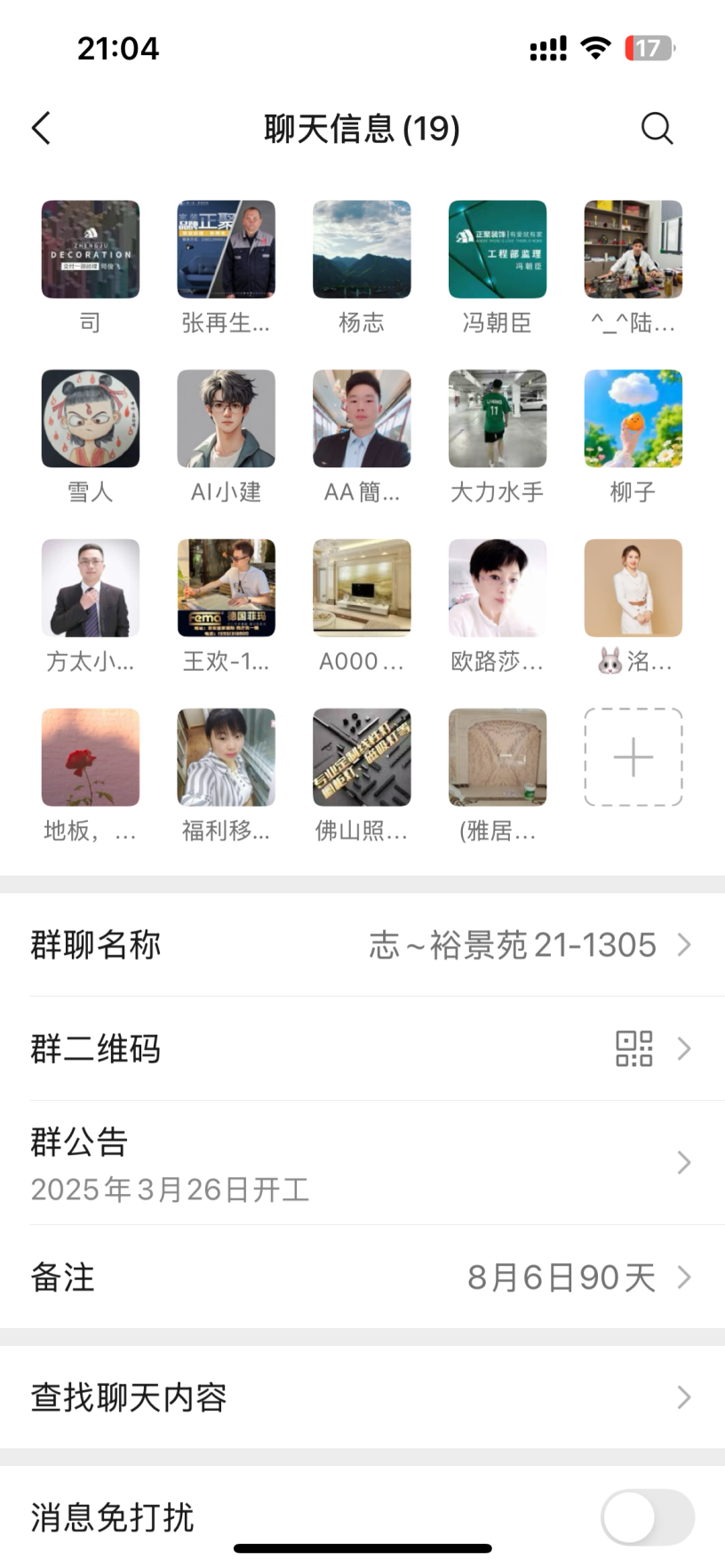Show the 群二维码 group QR code
This screenshot has height=1568, width=725.
tap(362, 1048)
